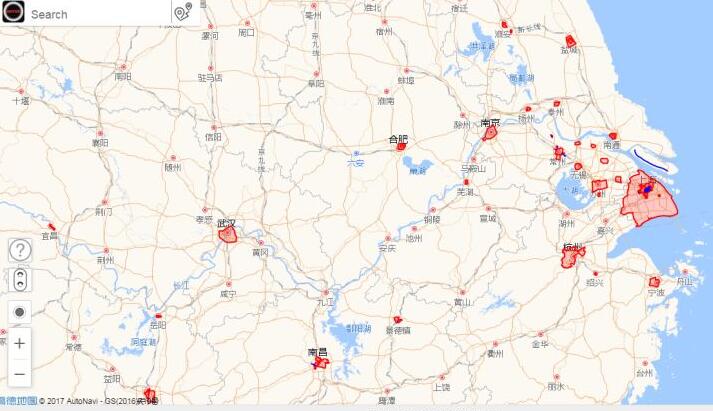
Task: Center map on my current location
Action: coord(20,312)
